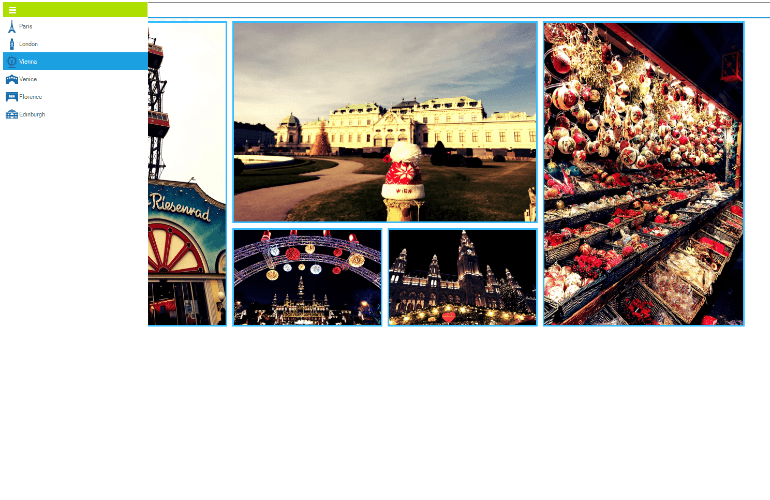Switch to the Venice gallery
This screenshot has height=500, width=770.
click(28, 79)
